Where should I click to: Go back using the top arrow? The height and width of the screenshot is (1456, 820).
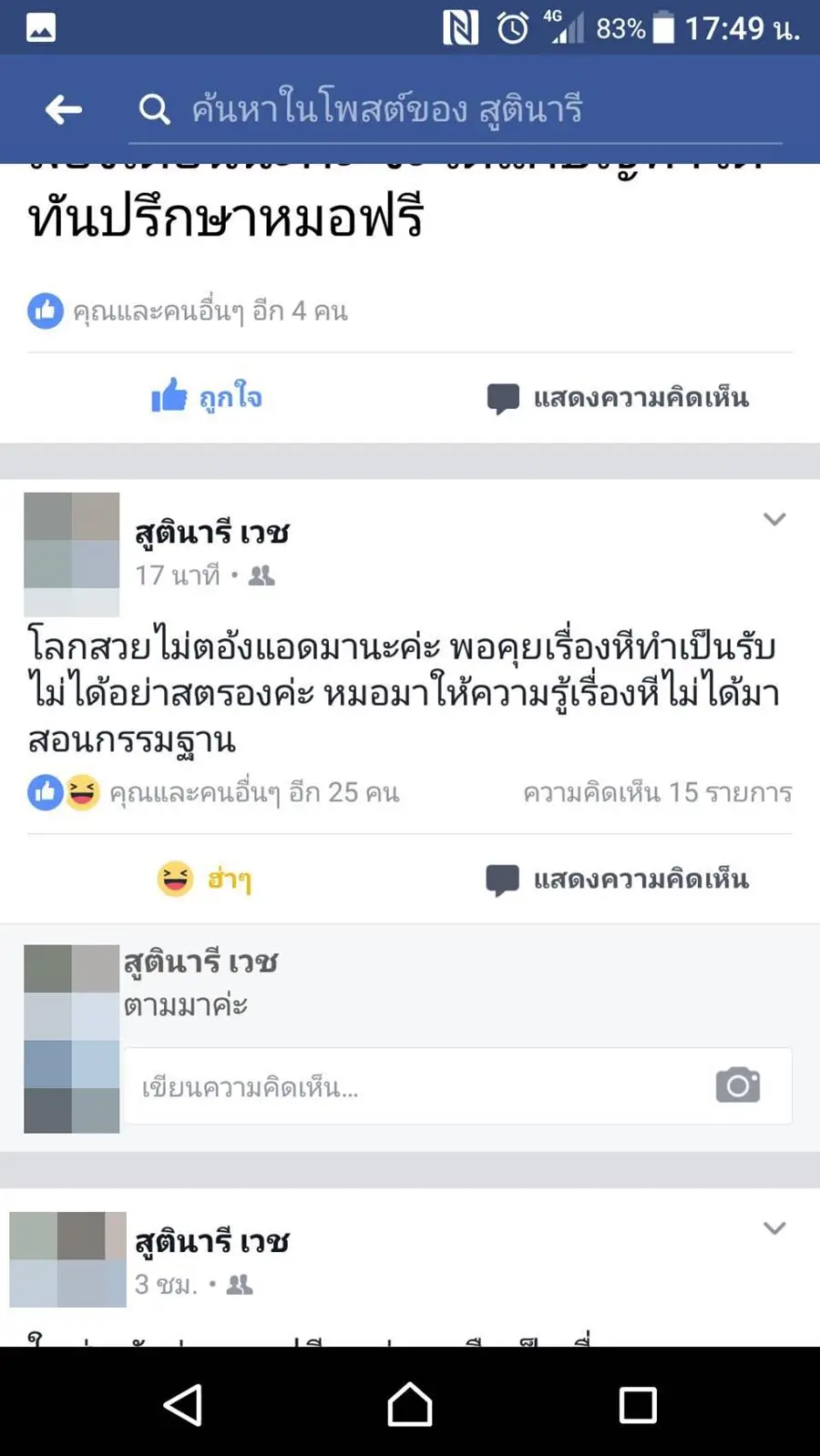coord(63,110)
